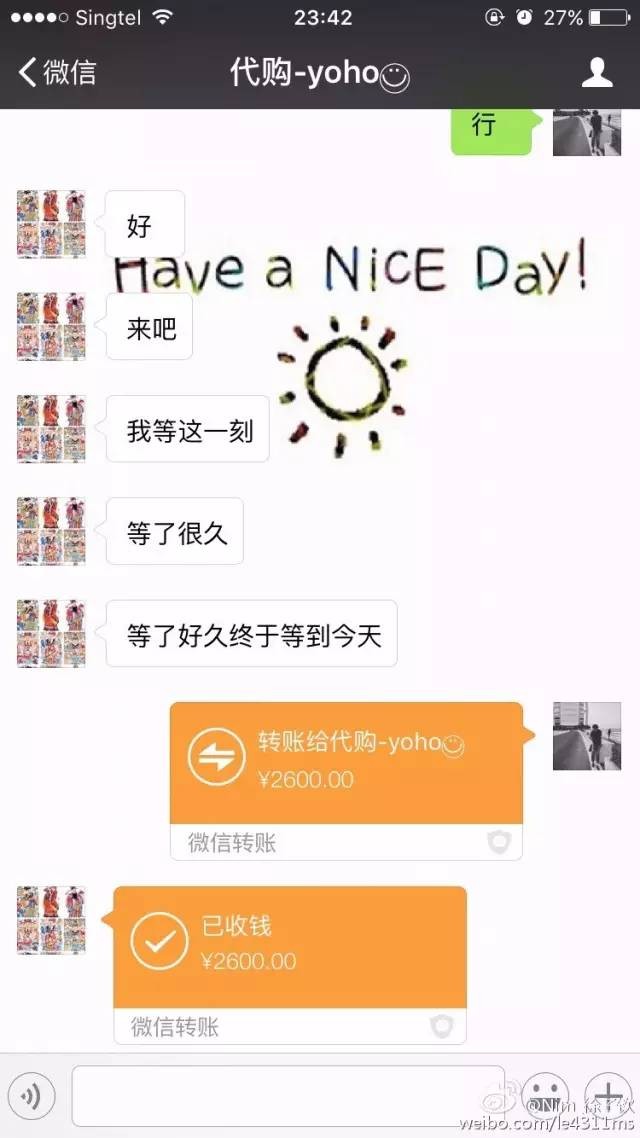Open sender avatar next to 等了很久
The width and height of the screenshot is (640, 1138).
[51, 532]
